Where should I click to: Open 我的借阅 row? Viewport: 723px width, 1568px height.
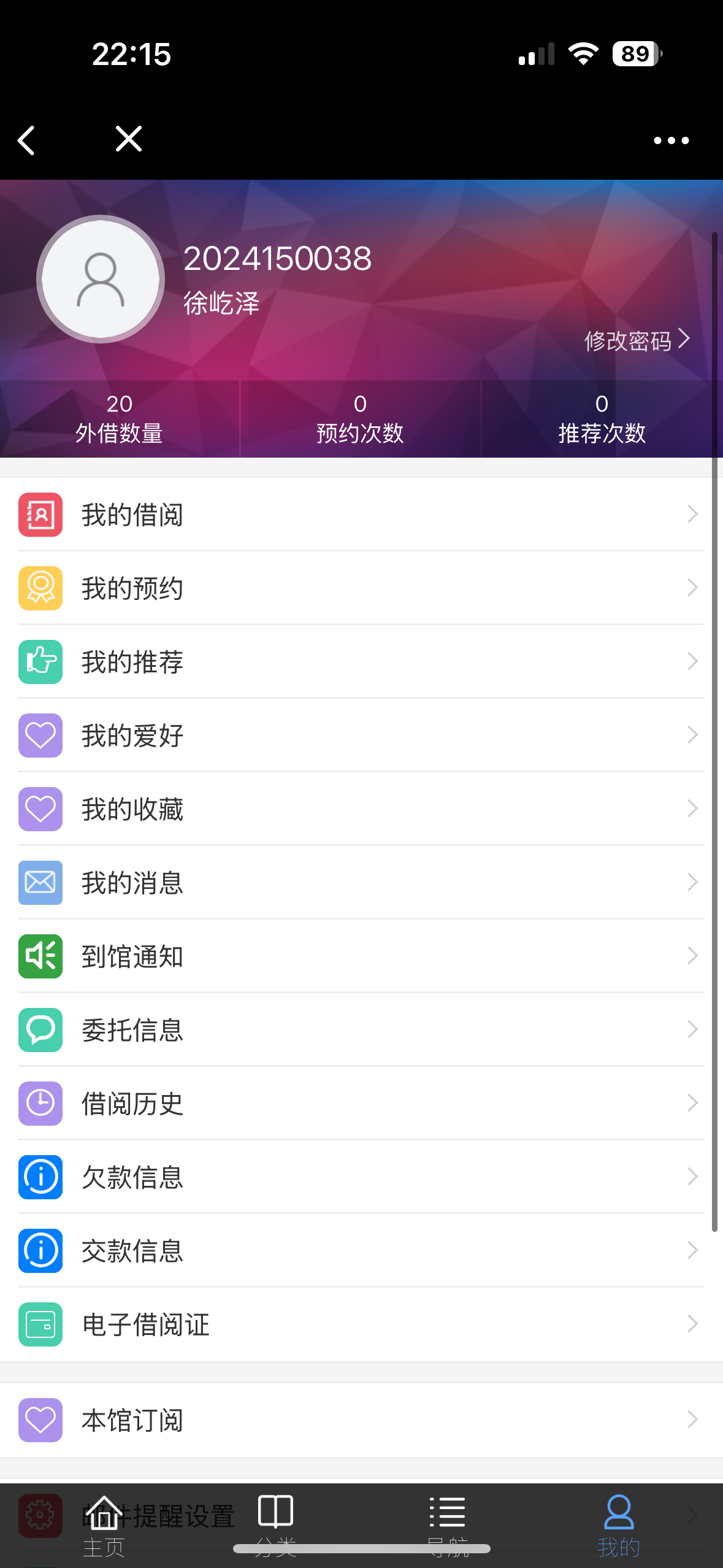(361, 515)
